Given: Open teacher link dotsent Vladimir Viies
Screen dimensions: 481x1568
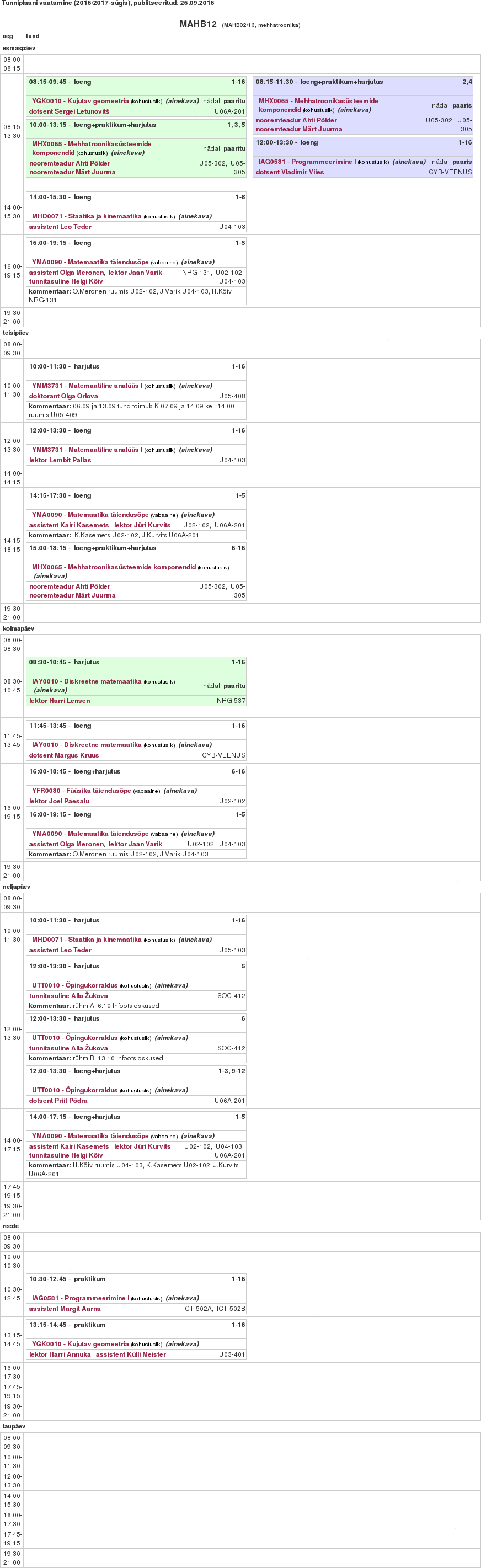Looking at the screenshot, I should [x=289, y=172].
